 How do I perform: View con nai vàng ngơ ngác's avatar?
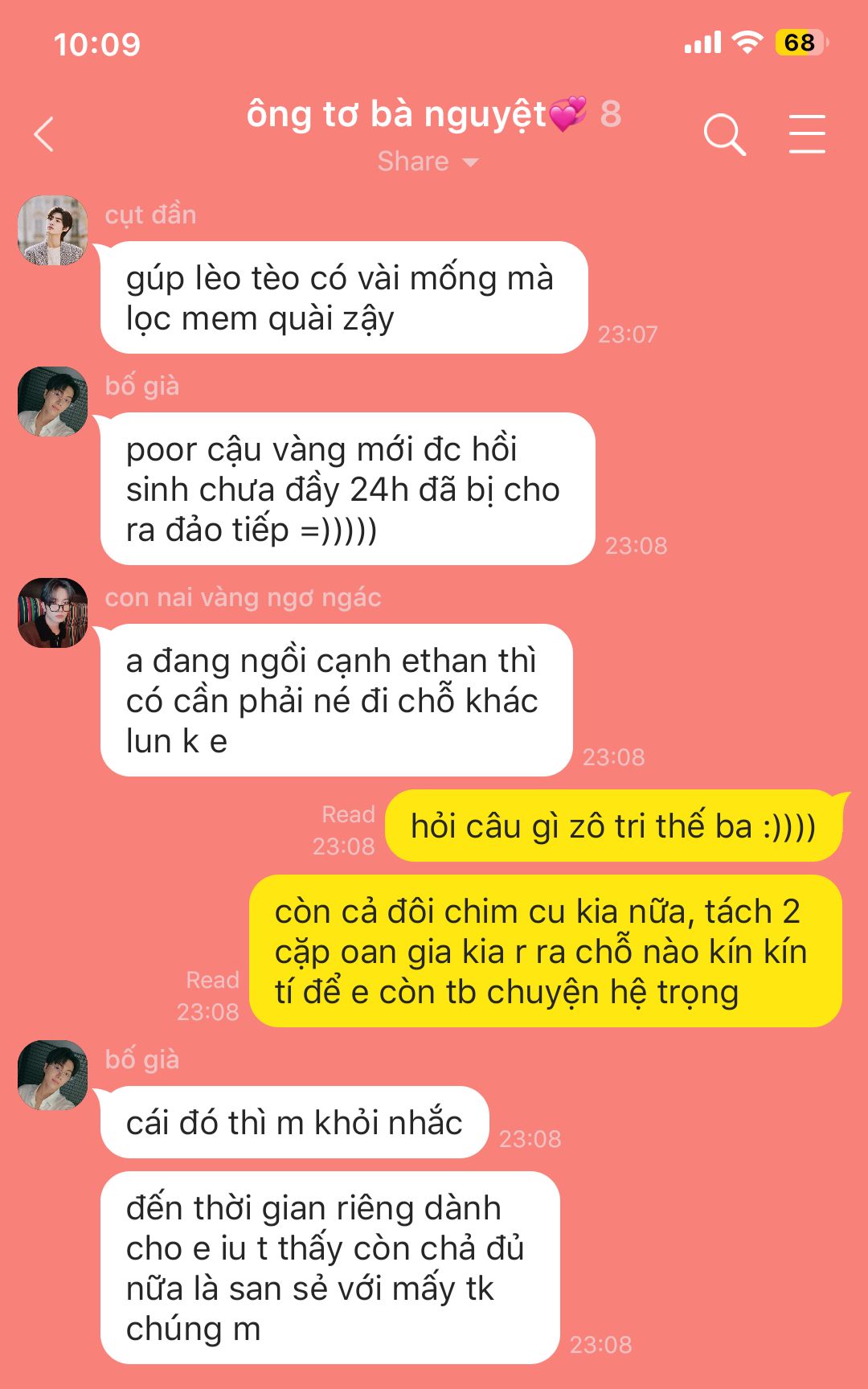click(53, 613)
